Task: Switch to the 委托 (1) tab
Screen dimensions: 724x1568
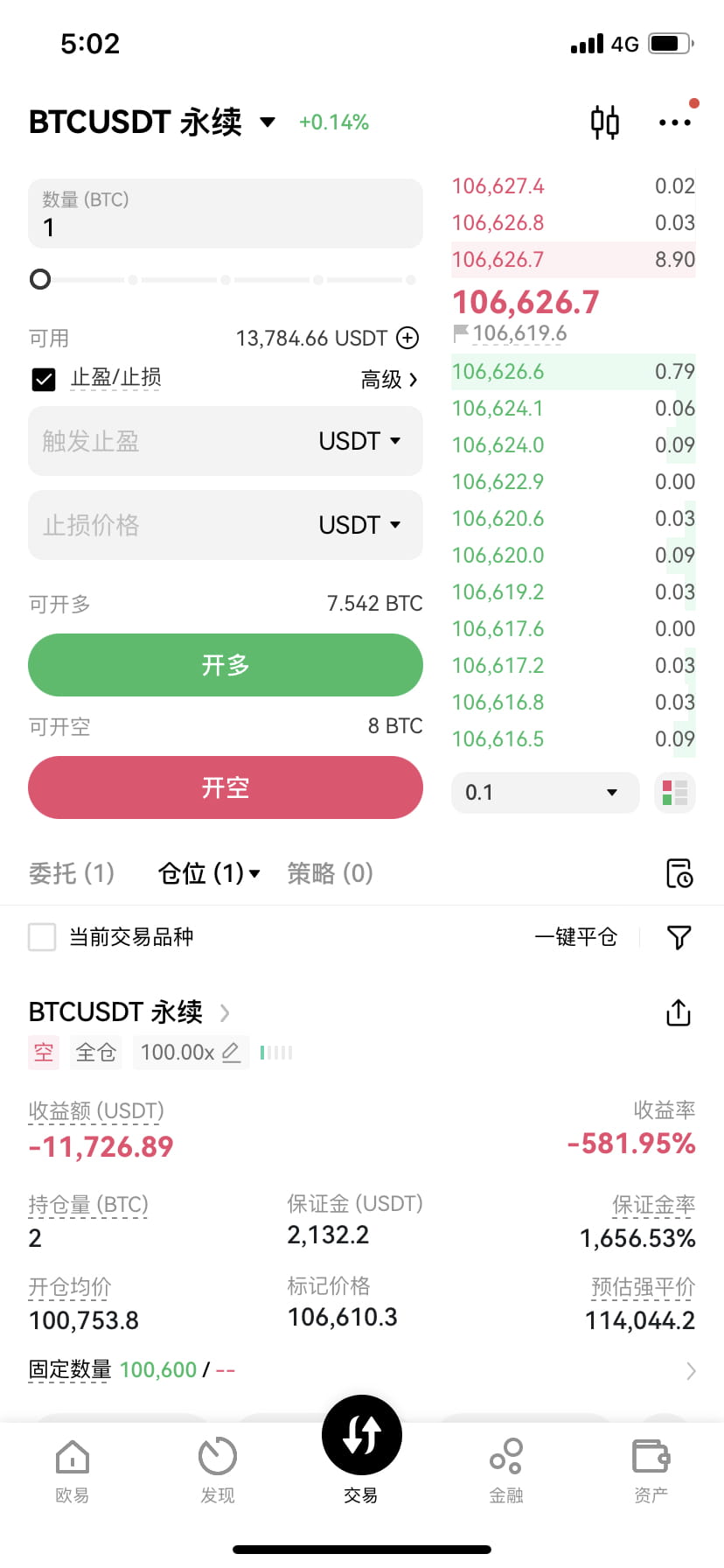Action: (x=72, y=873)
